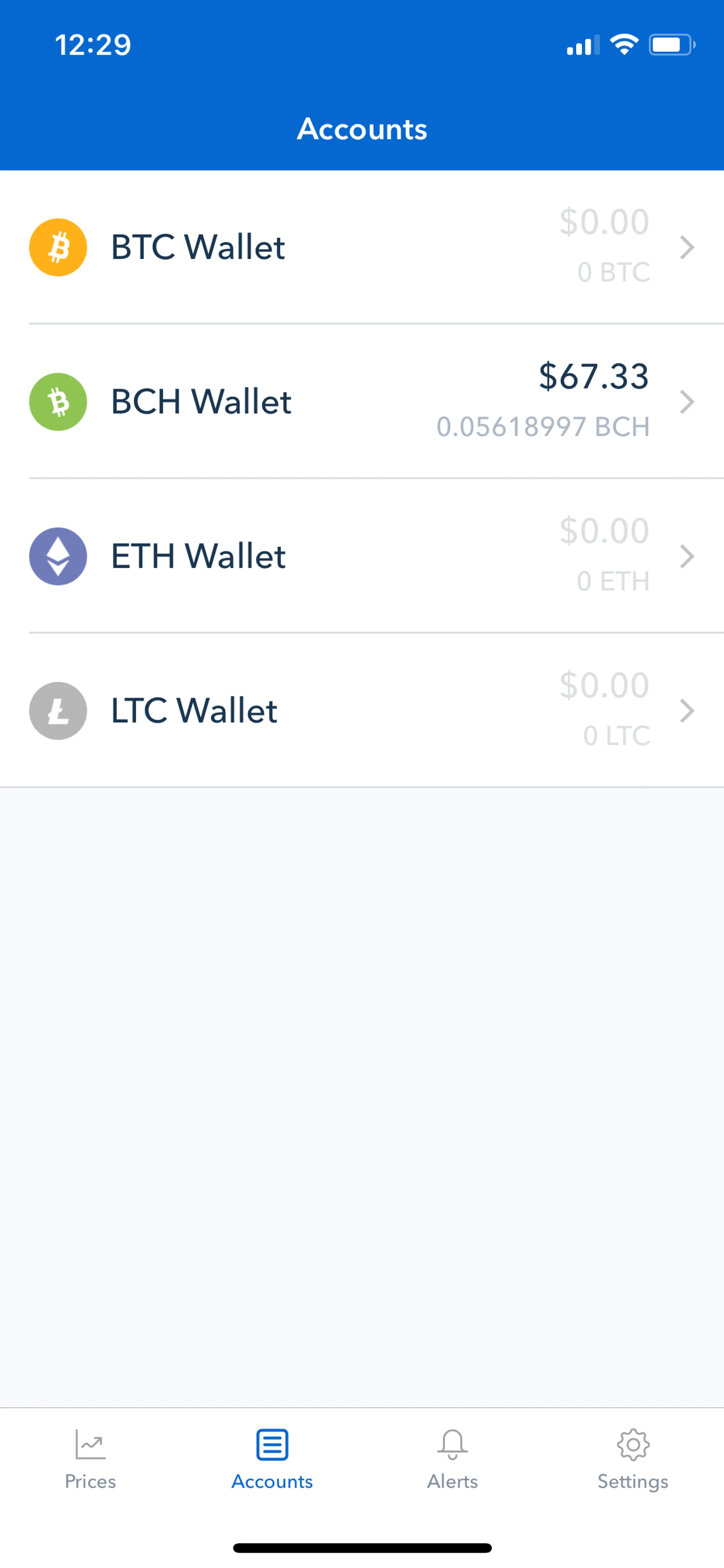This screenshot has height=1568, width=724.
Task: Open the BTC Wallet account
Action: [361, 247]
